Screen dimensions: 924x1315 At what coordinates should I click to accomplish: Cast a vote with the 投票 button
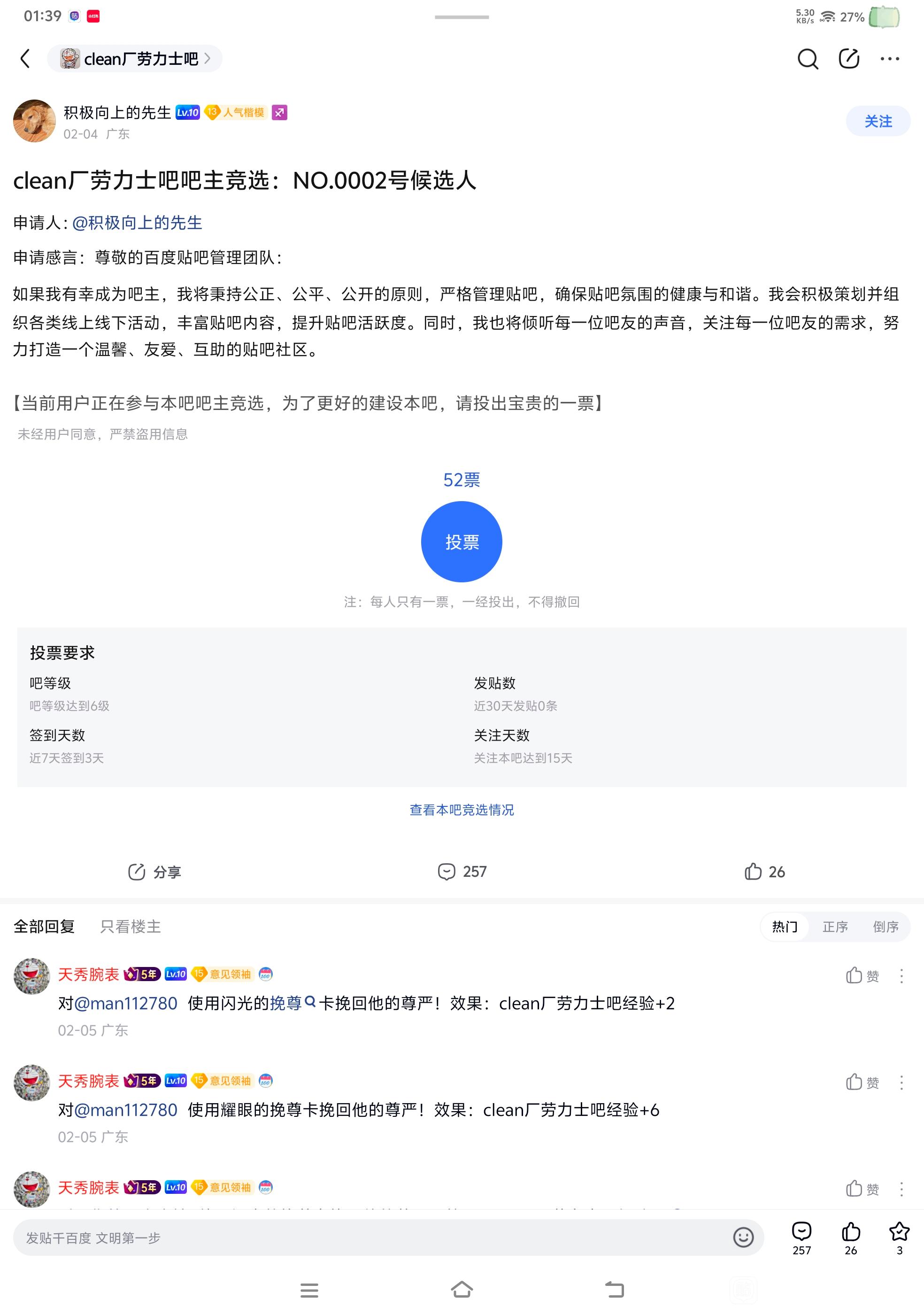click(x=462, y=542)
